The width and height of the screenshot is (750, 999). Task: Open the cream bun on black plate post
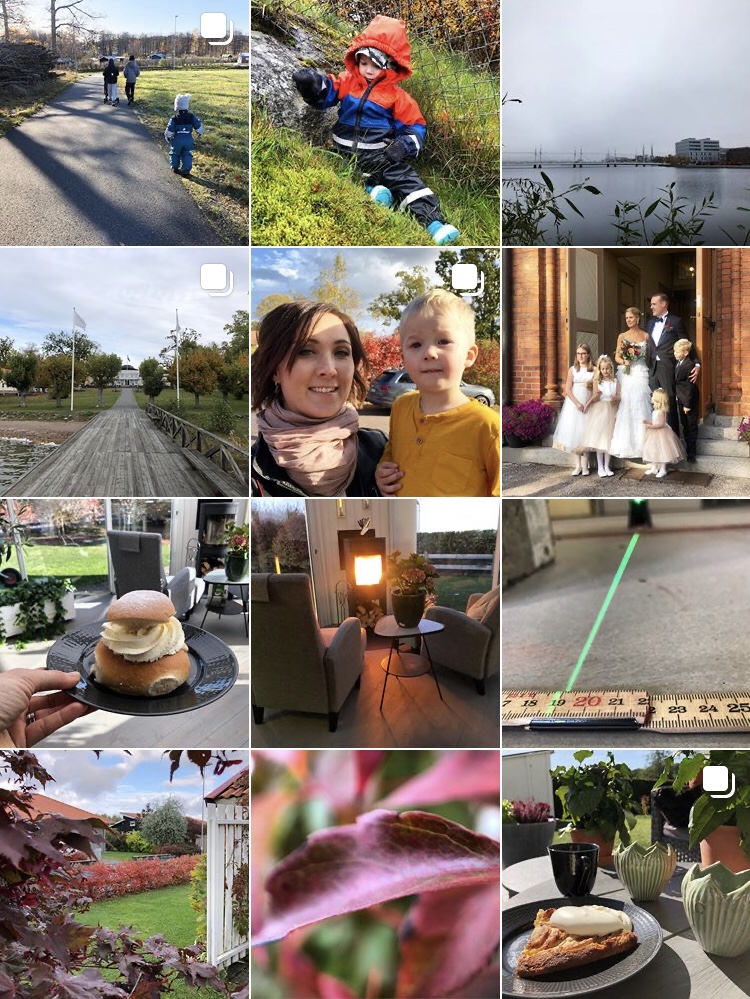click(124, 623)
